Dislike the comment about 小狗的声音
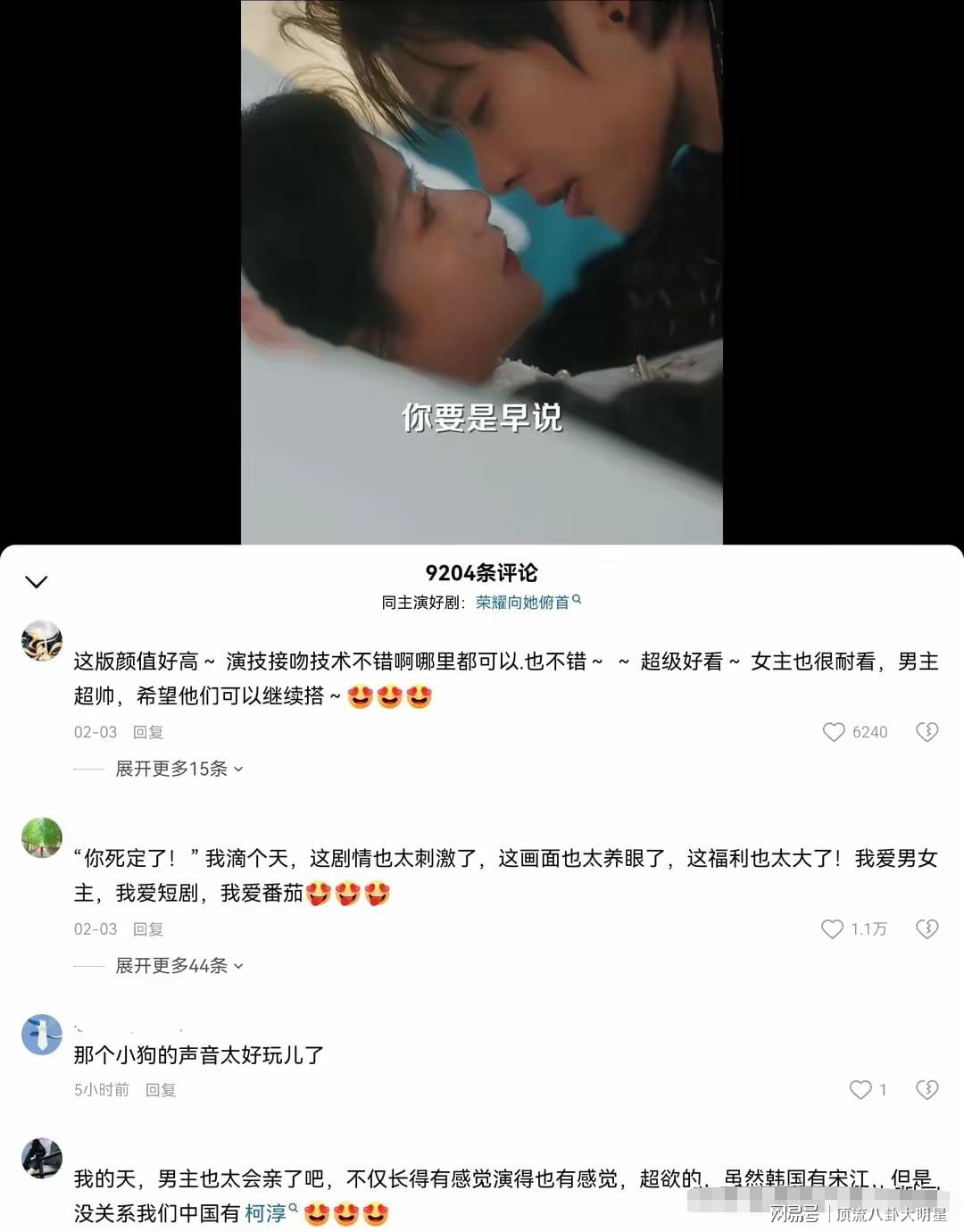The height and width of the screenshot is (1232, 964). [927, 1090]
